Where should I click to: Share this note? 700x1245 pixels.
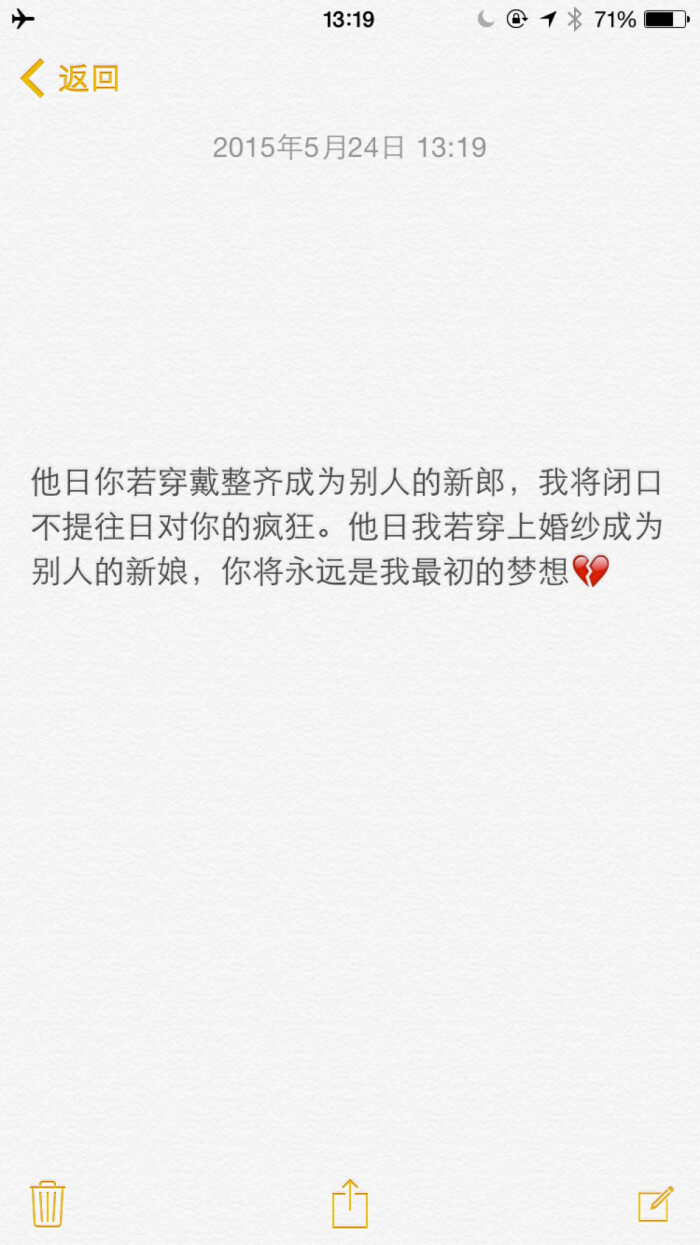(350, 1203)
